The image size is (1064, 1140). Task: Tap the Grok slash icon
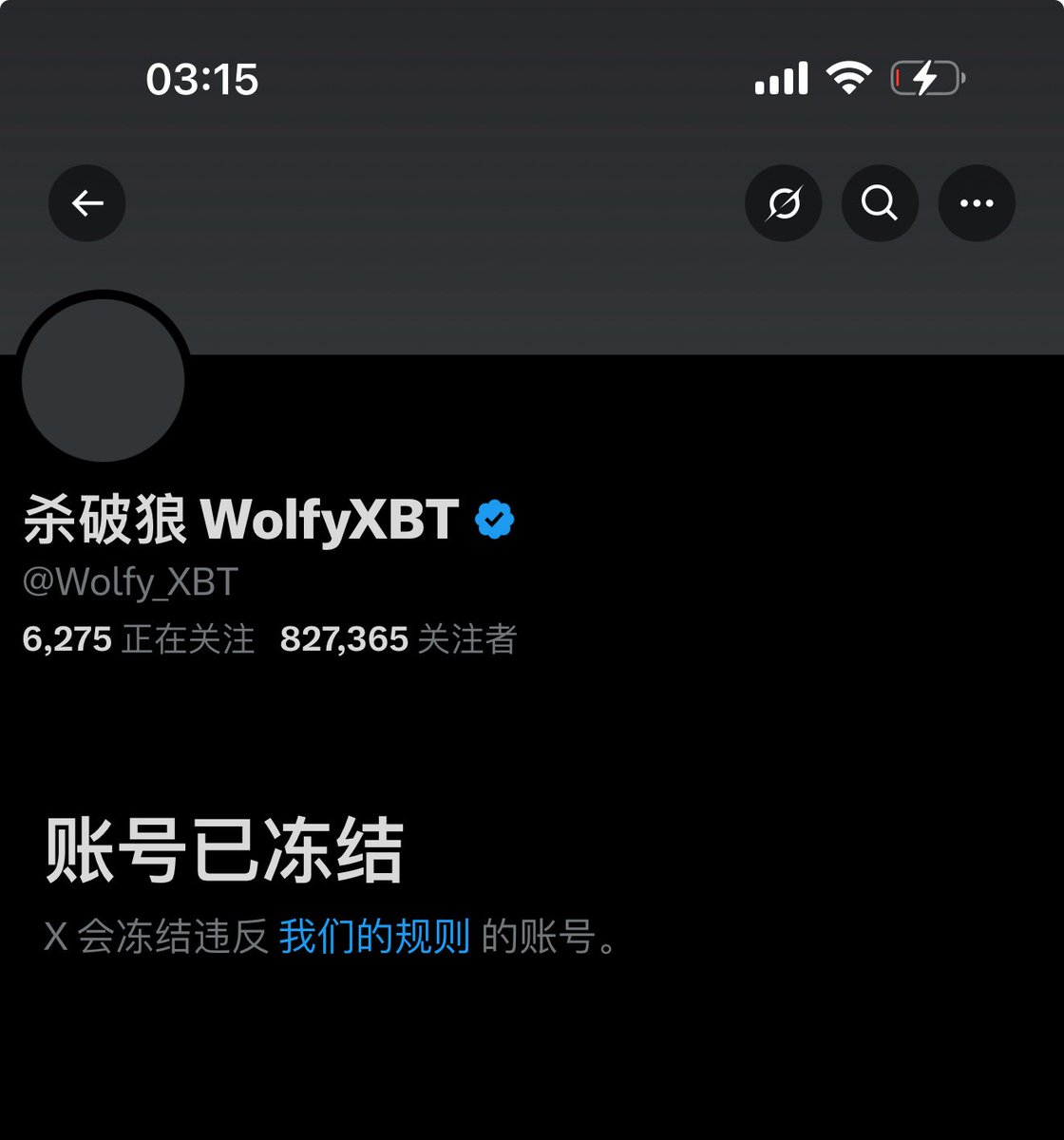(784, 203)
